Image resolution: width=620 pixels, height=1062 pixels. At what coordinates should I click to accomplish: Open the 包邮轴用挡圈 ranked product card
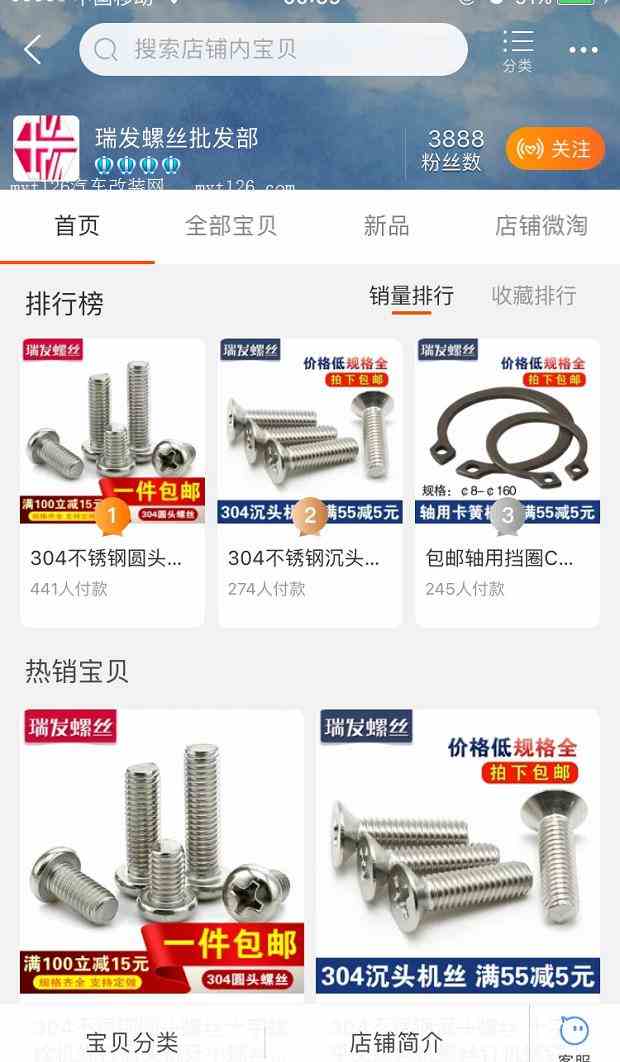point(507,480)
